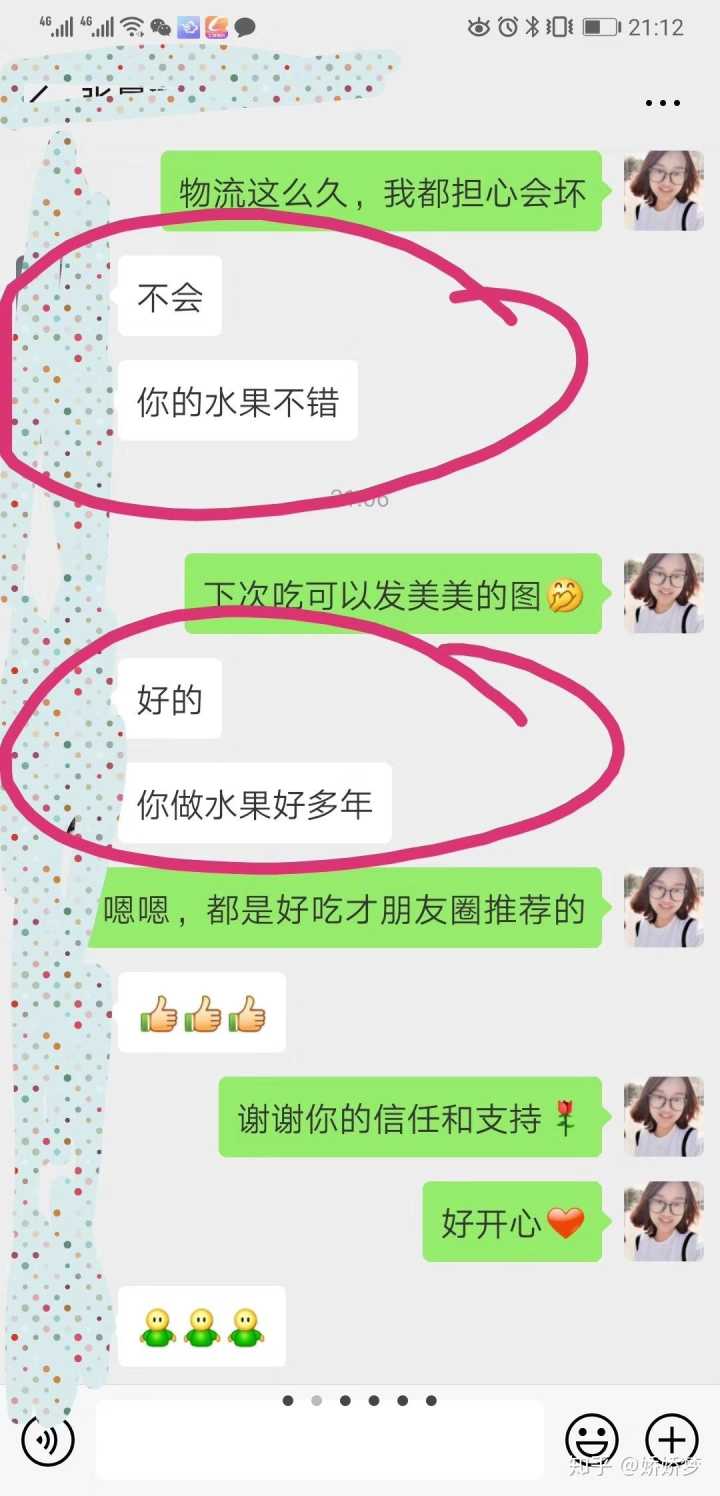720x1496 pixels.
Task: Open the chat overflow menu
Action: (662, 103)
